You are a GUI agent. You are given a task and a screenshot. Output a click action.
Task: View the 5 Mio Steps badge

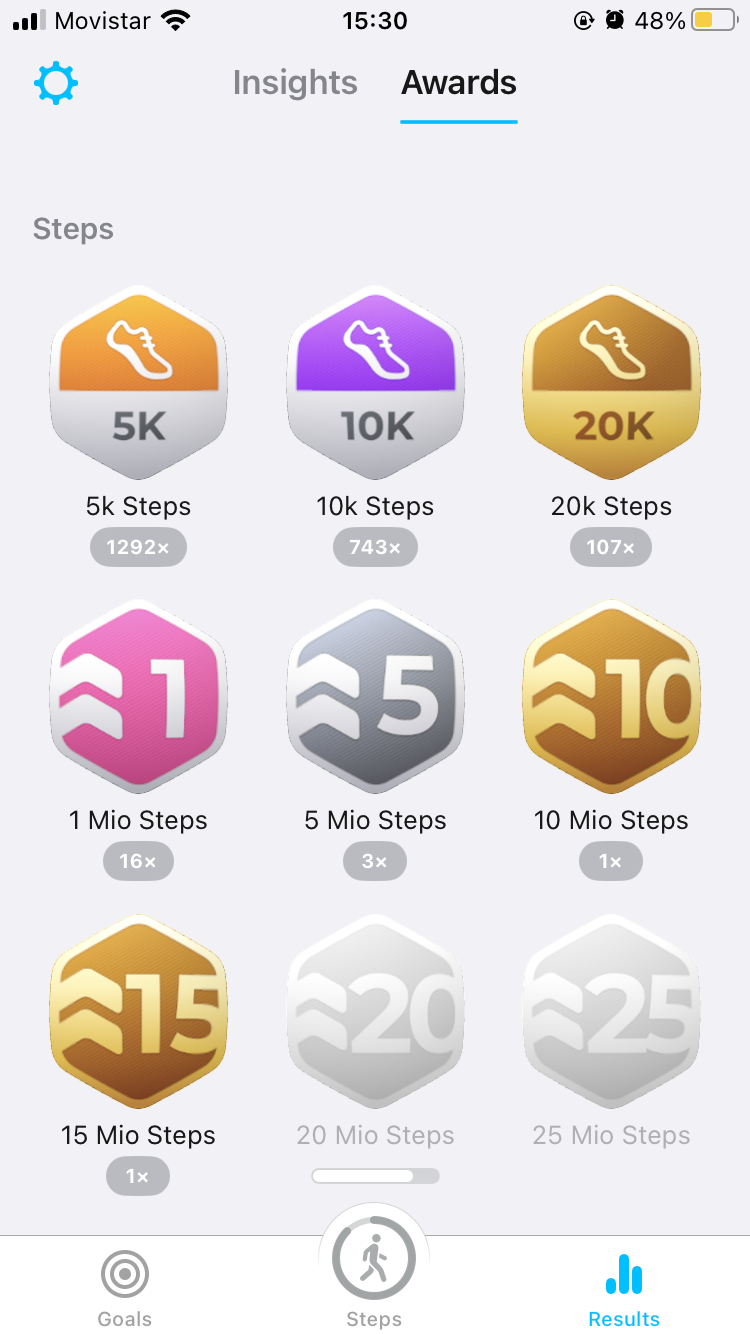[x=375, y=697]
